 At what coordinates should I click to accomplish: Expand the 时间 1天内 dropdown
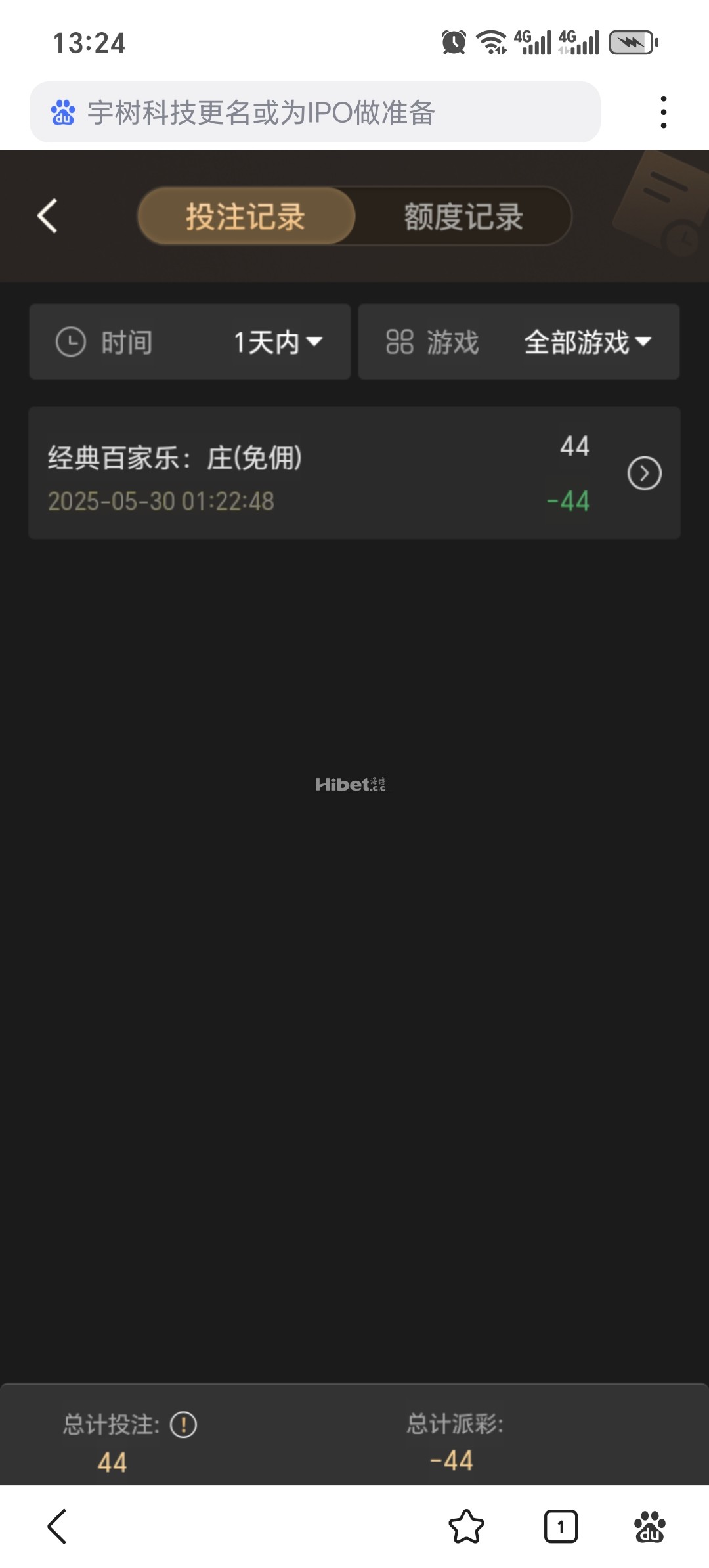click(x=190, y=342)
